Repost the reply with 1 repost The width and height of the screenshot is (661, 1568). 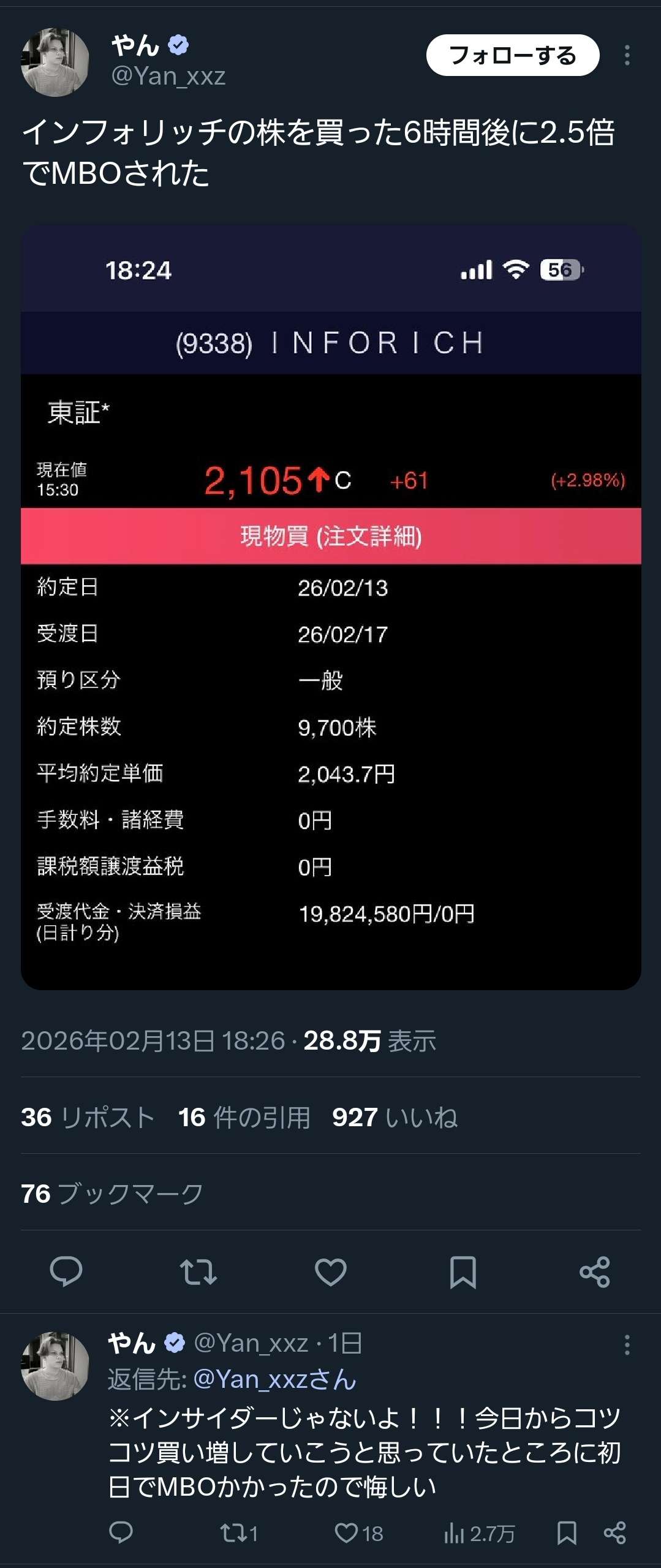(238, 1533)
